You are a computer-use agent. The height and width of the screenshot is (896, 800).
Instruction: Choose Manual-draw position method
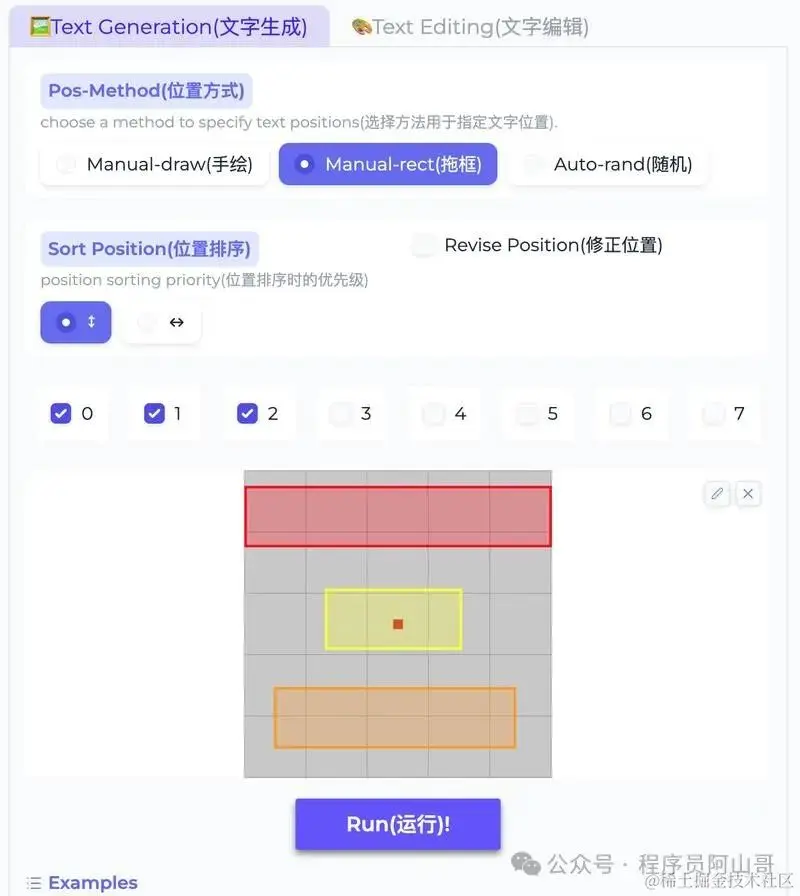tap(66, 164)
